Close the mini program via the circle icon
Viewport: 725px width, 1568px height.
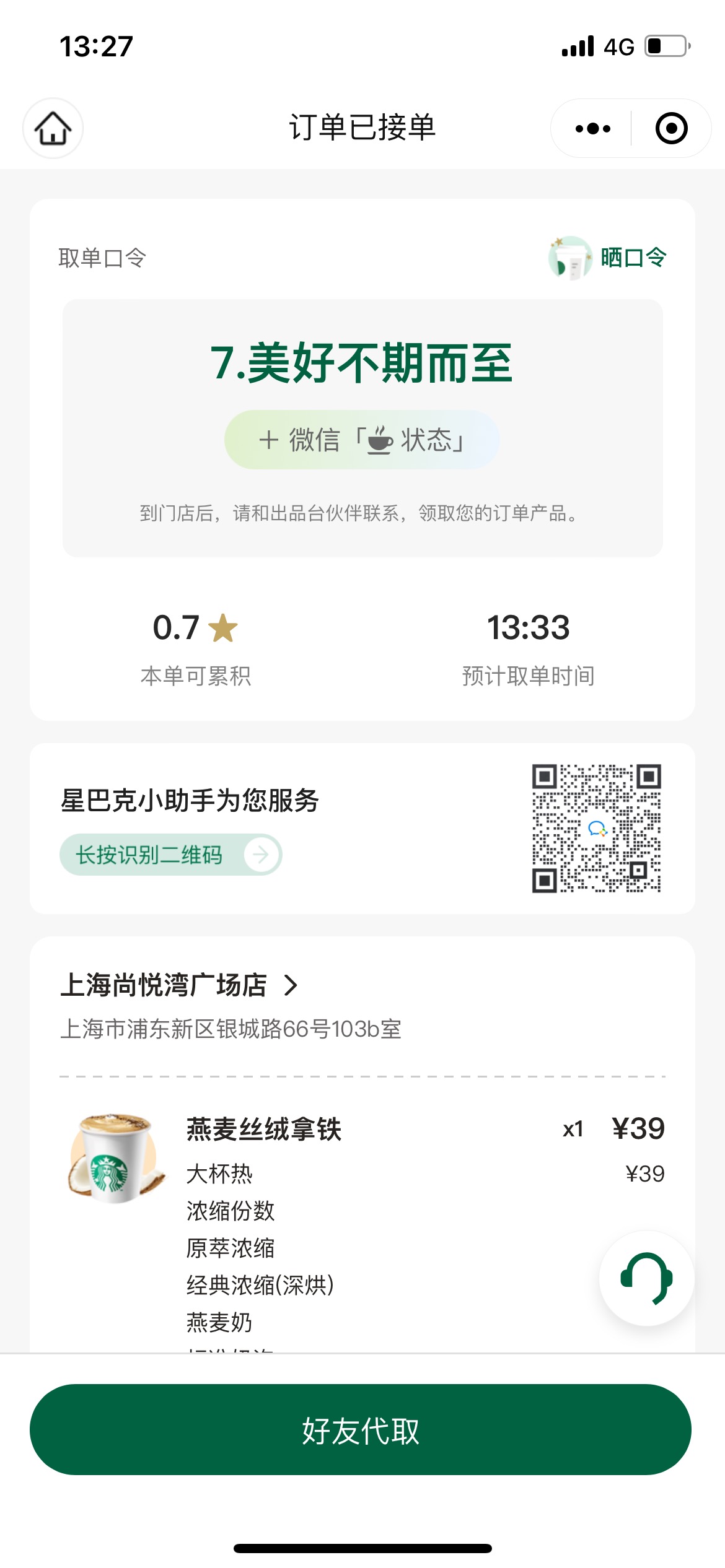pyautogui.click(x=671, y=128)
